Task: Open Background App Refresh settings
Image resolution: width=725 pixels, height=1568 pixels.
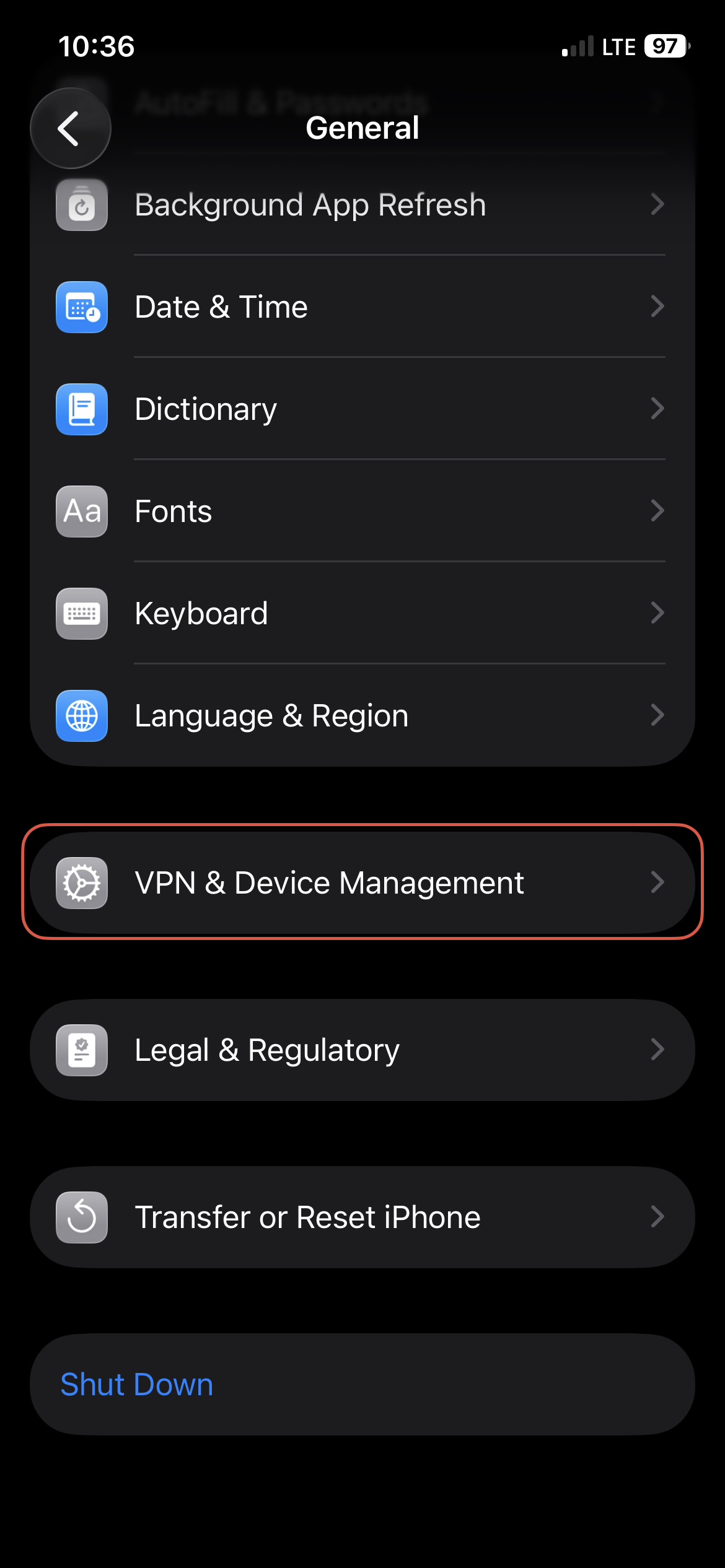Action: tap(362, 205)
